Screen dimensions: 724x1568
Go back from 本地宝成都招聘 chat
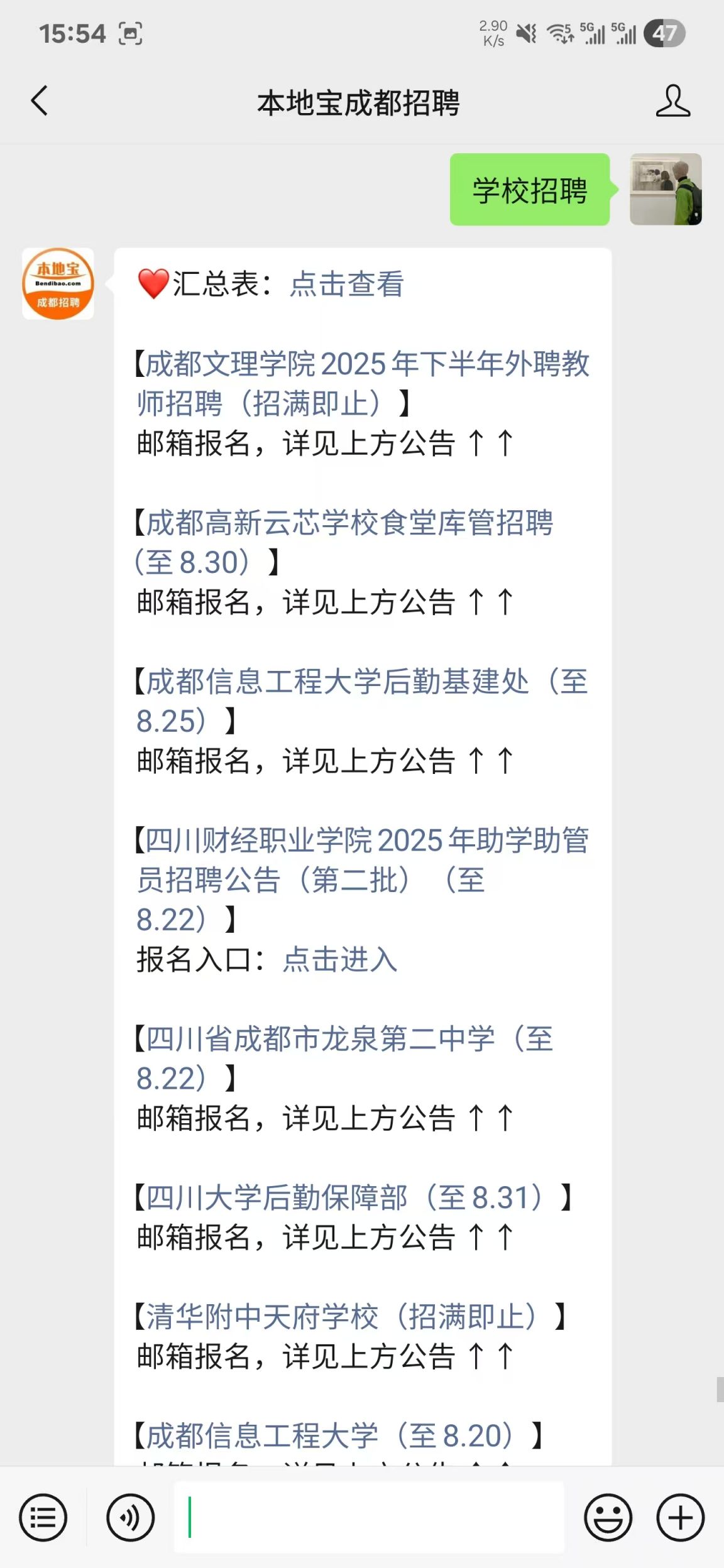pos(39,101)
